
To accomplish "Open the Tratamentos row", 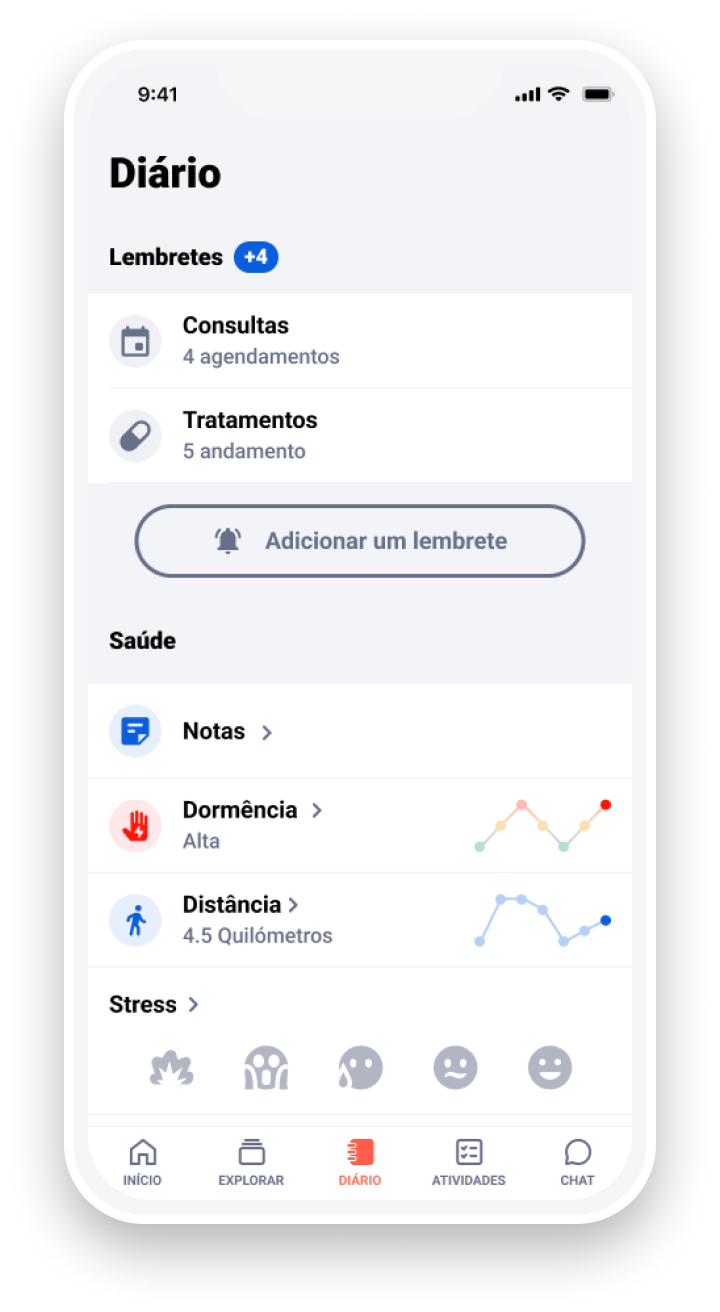I will click(360, 436).
